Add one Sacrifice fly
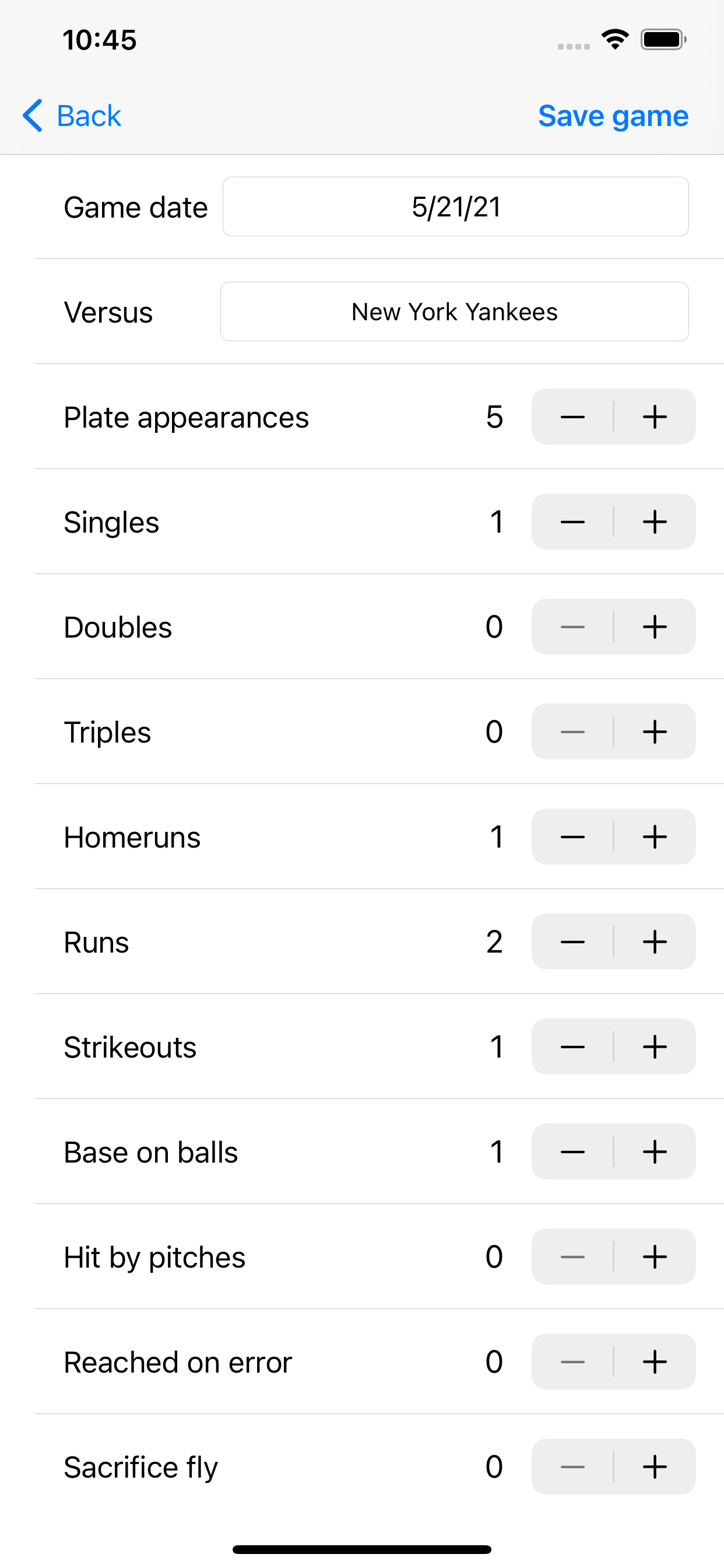 click(x=655, y=1466)
